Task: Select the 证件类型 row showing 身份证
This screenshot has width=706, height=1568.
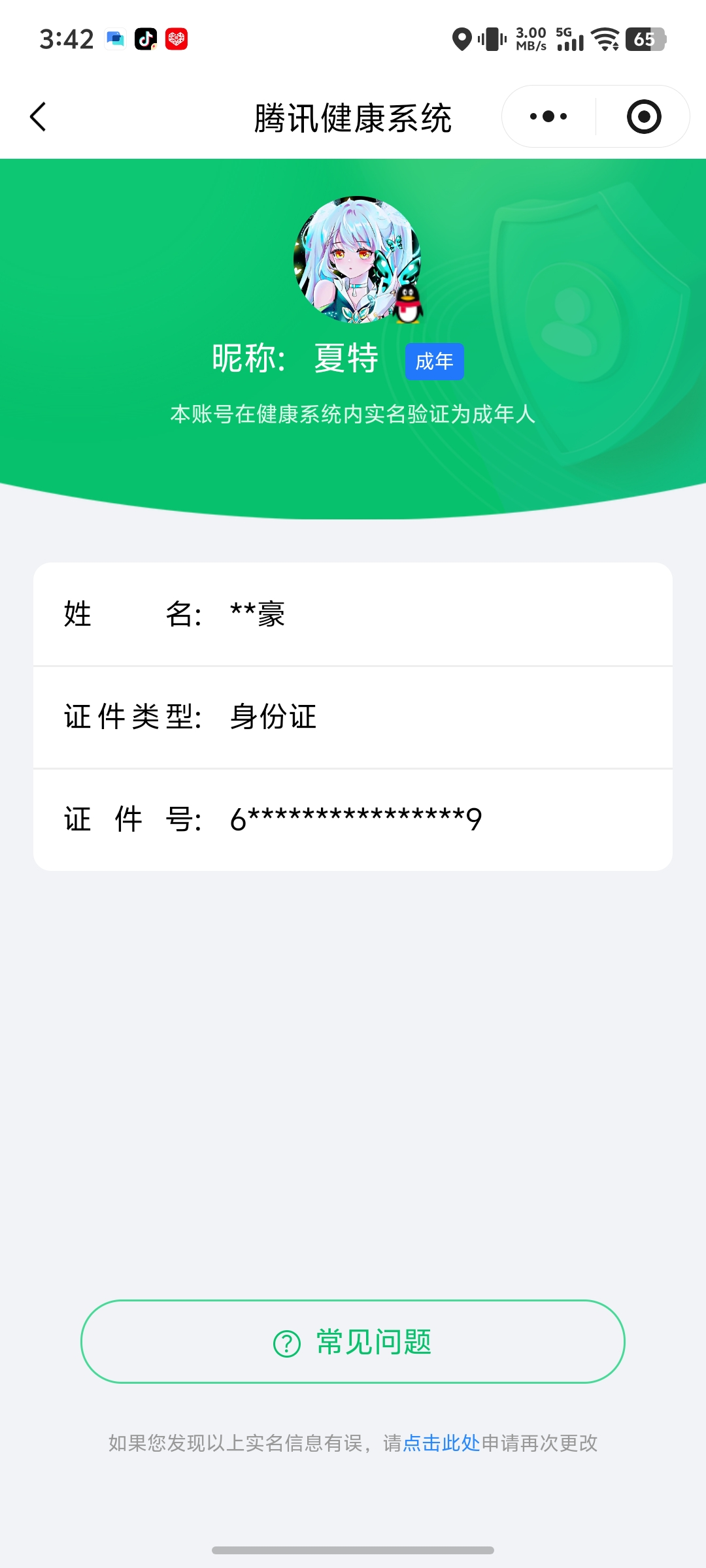Action: coord(353,717)
